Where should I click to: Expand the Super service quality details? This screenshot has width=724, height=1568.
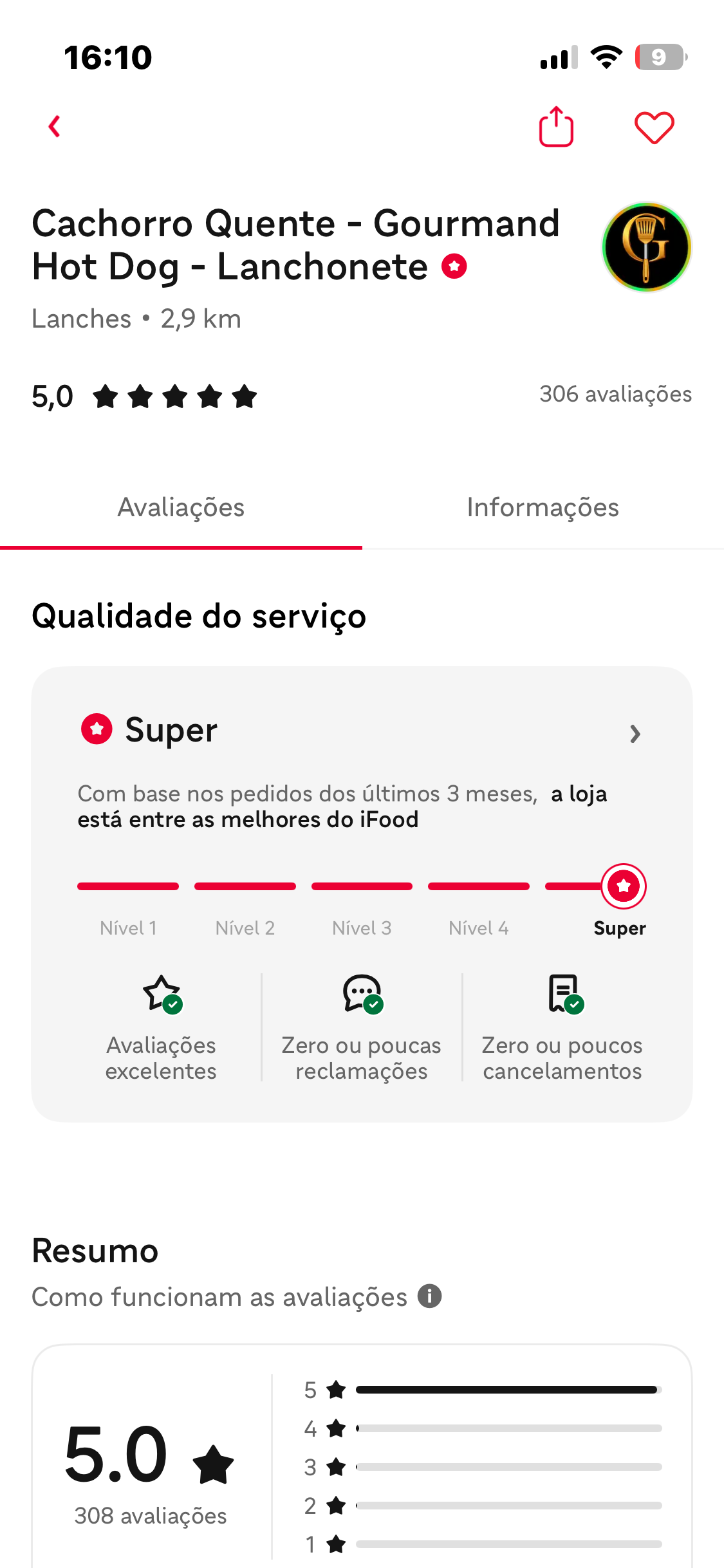click(635, 734)
